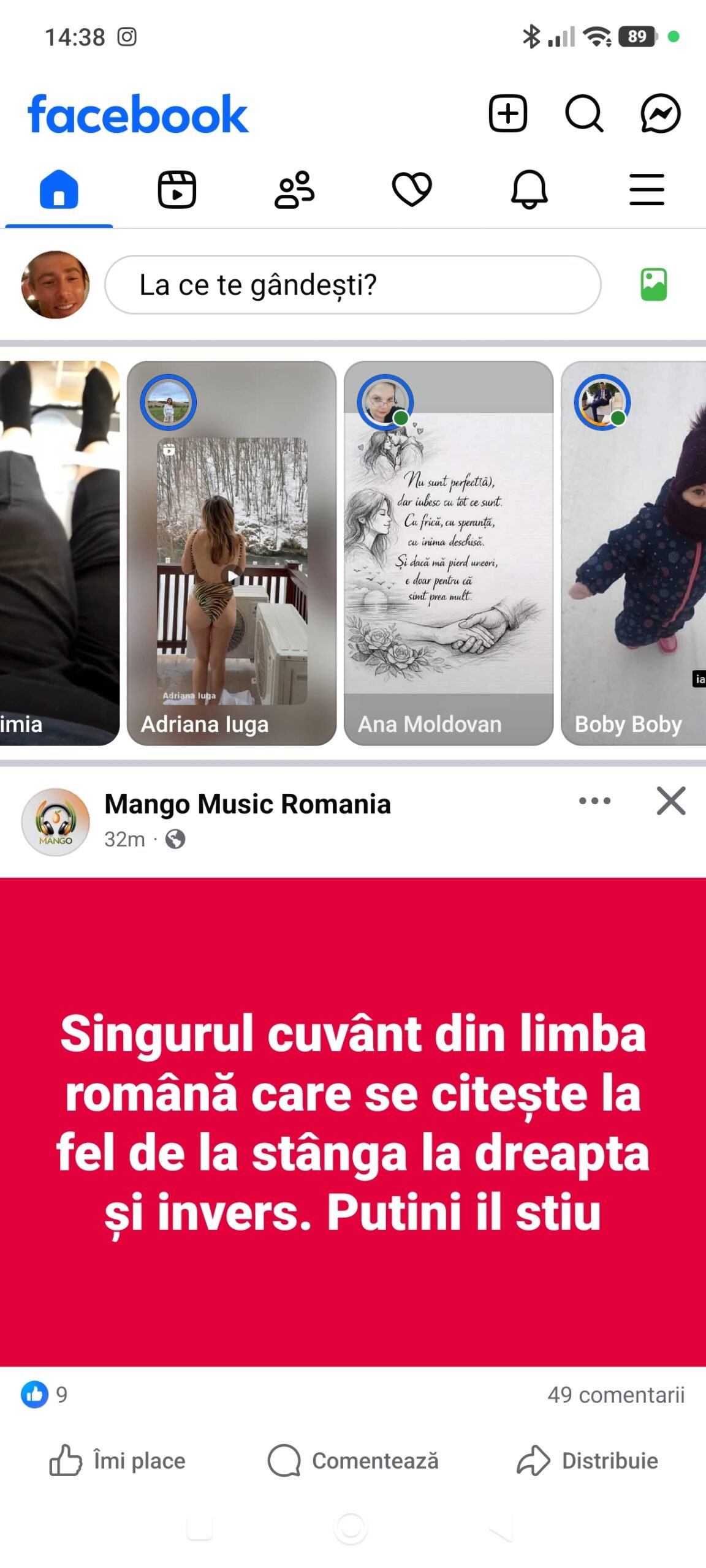Screen dimensions: 706x1568
Task: Switch to the Reels video tab
Action: [x=176, y=189]
